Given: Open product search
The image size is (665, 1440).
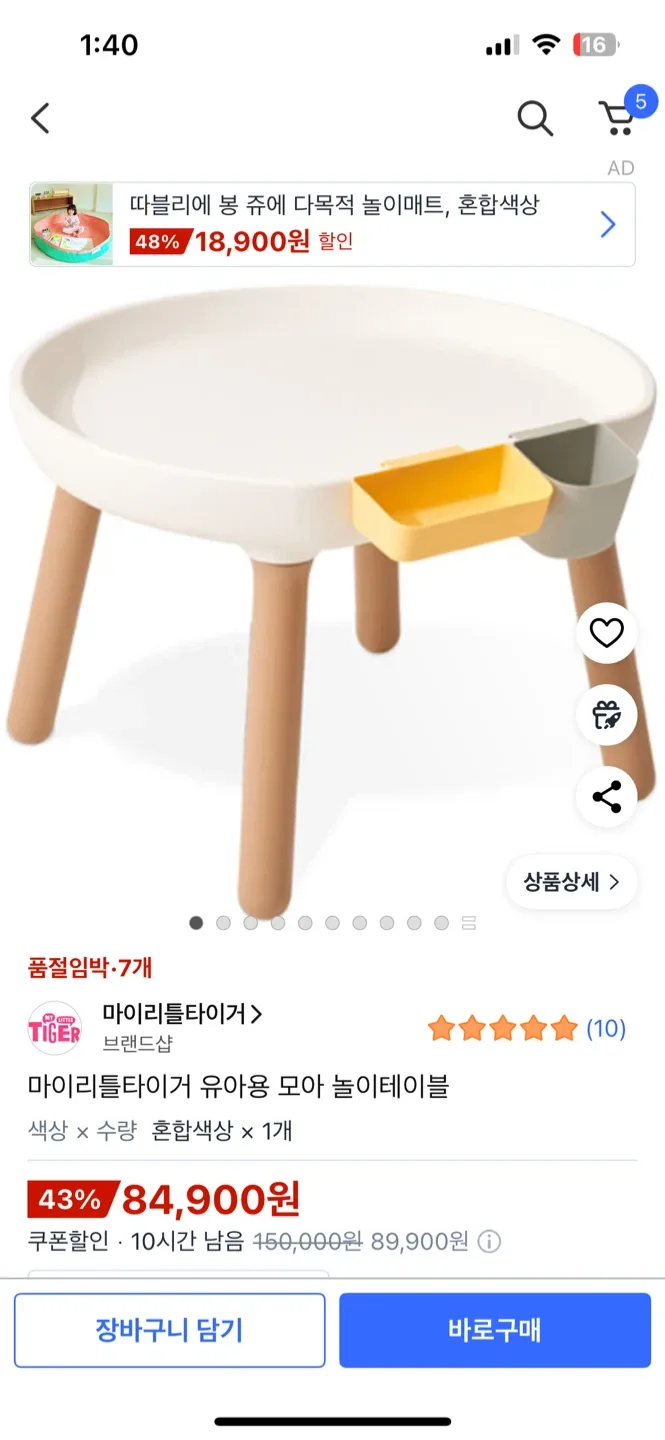Looking at the screenshot, I should pyautogui.click(x=535, y=119).
